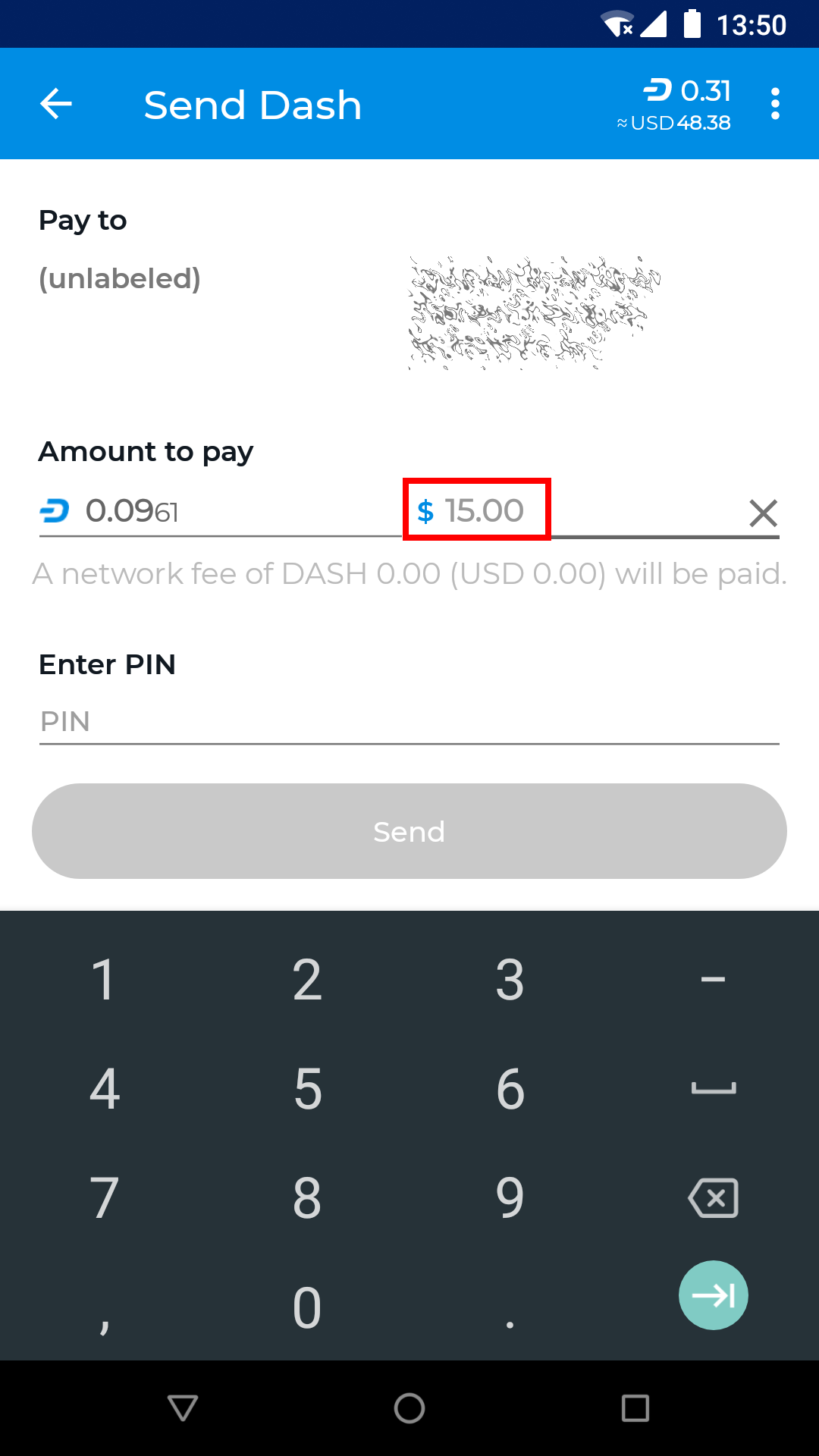The image size is (819, 1456).
Task: Open the overflow menu
Action: (x=774, y=104)
